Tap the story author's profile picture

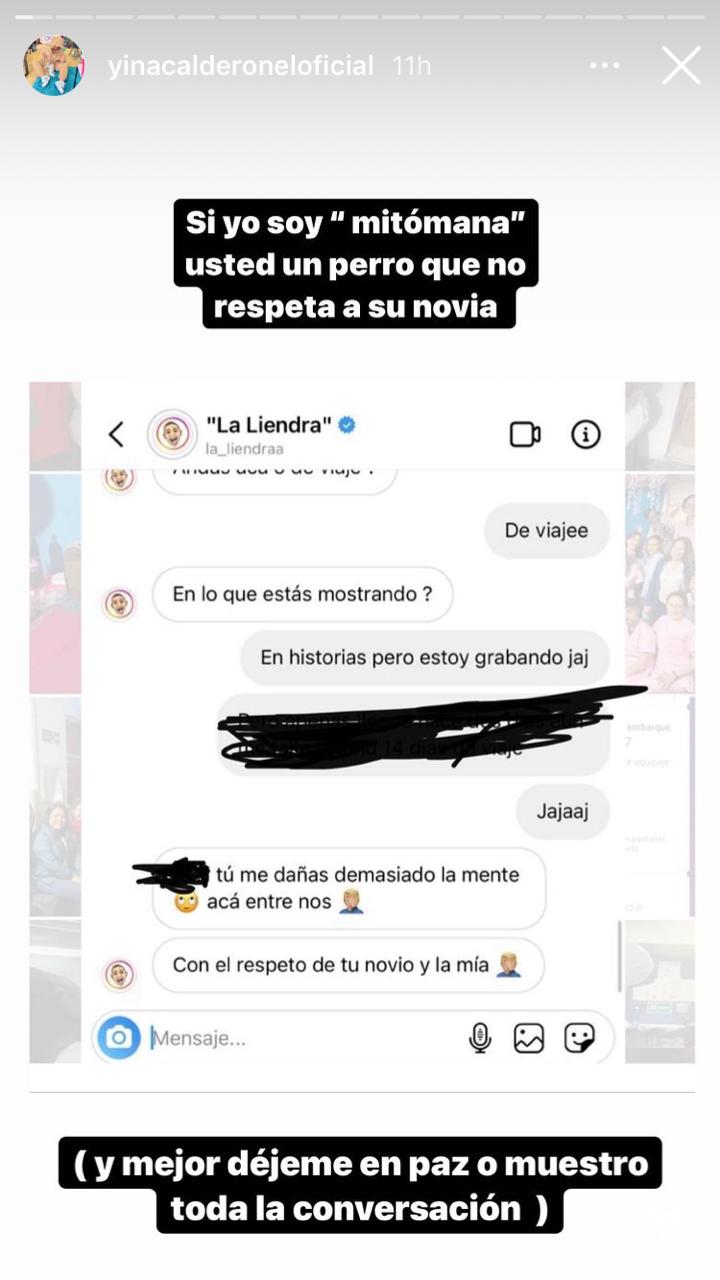(54, 66)
